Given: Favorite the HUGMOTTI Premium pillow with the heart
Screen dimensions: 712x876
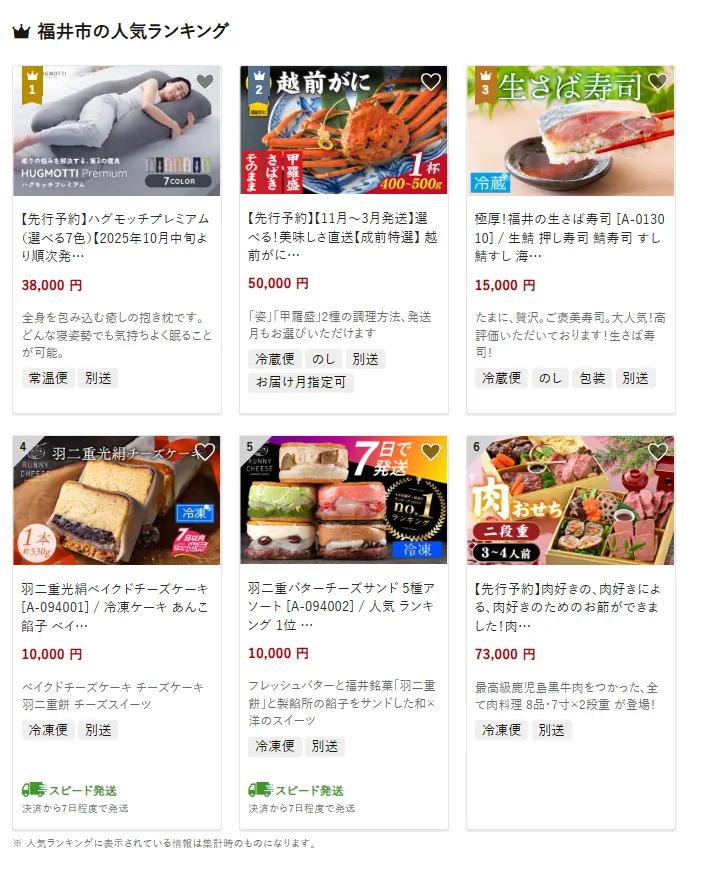Looking at the screenshot, I should point(205,82).
